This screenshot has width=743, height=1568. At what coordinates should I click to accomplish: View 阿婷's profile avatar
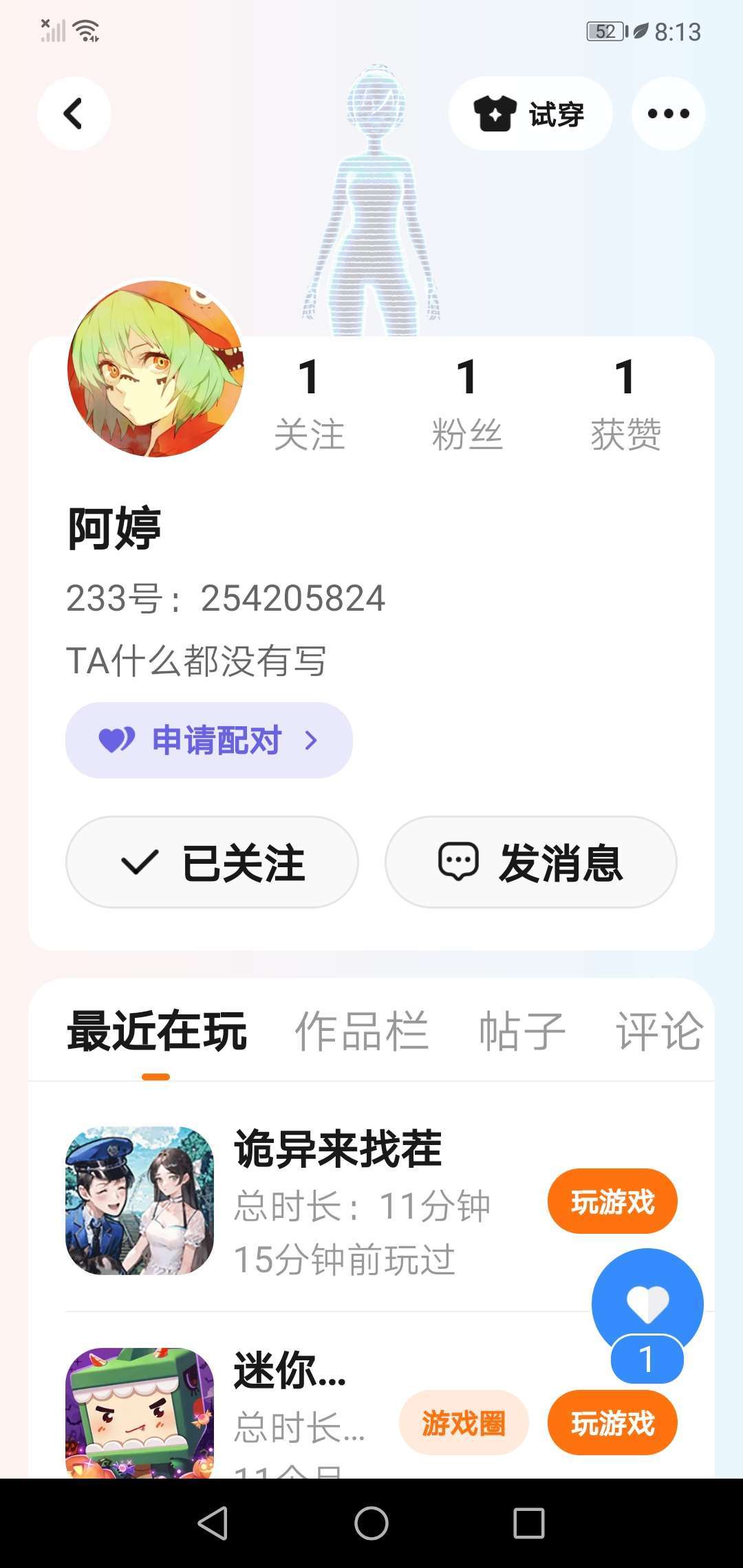point(155,369)
